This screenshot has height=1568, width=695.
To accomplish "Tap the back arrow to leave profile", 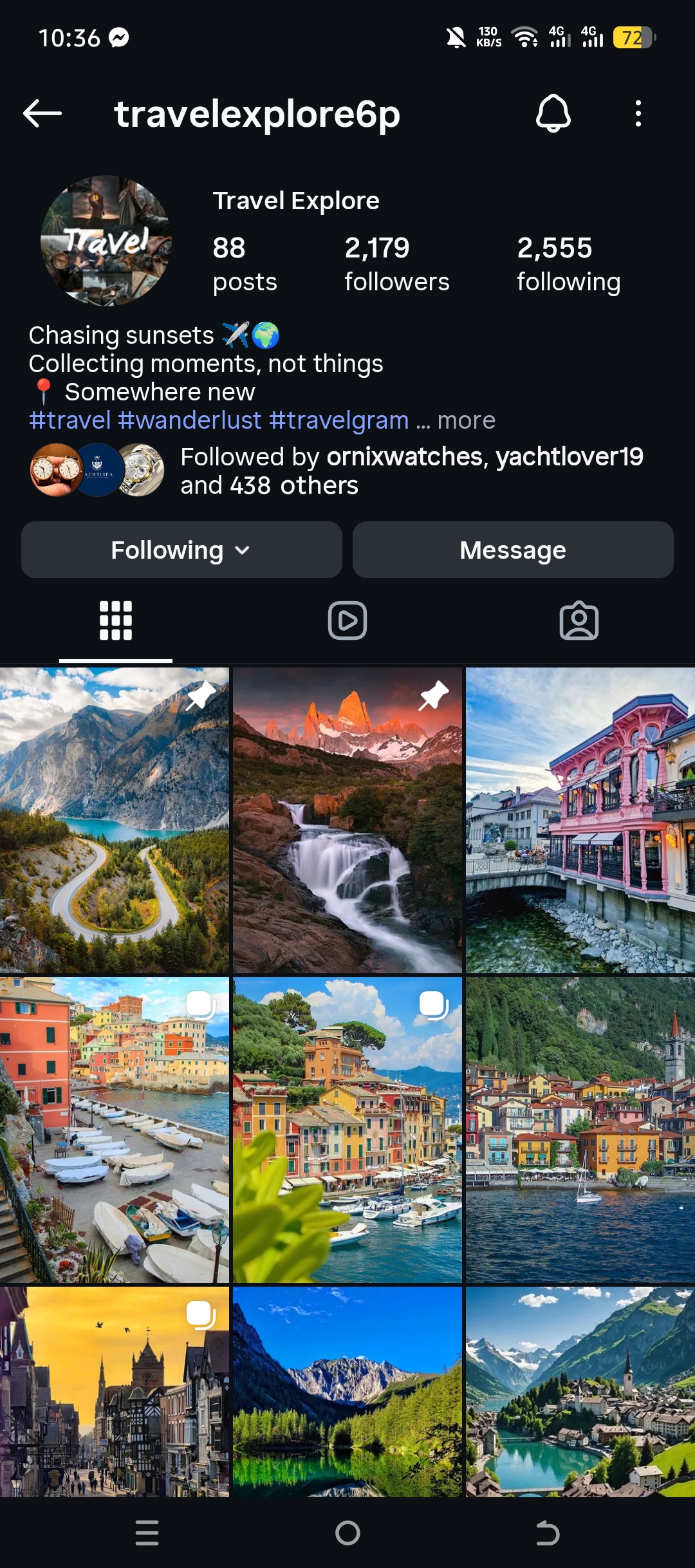I will click(x=41, y=114).
